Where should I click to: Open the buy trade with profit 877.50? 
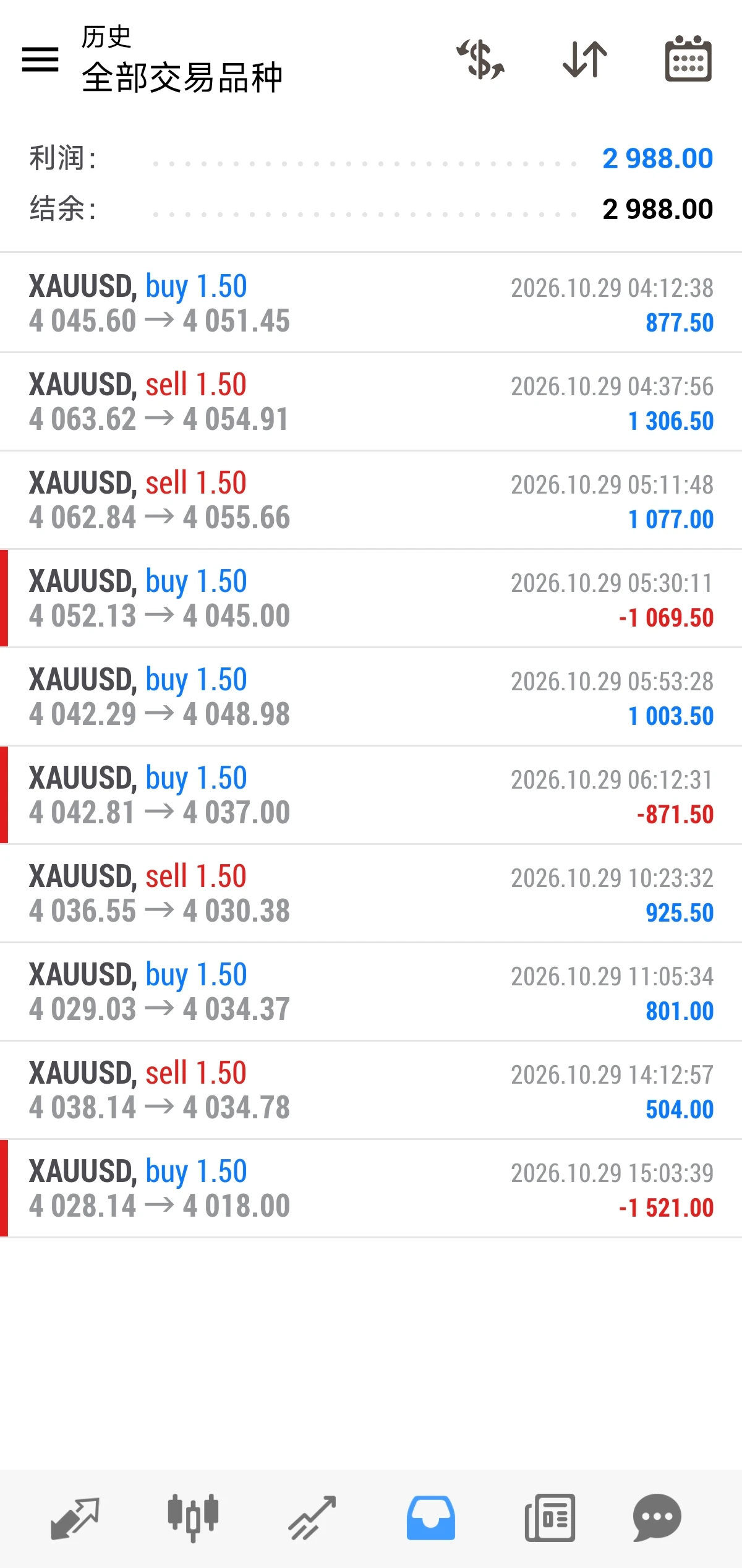[371, 303]
